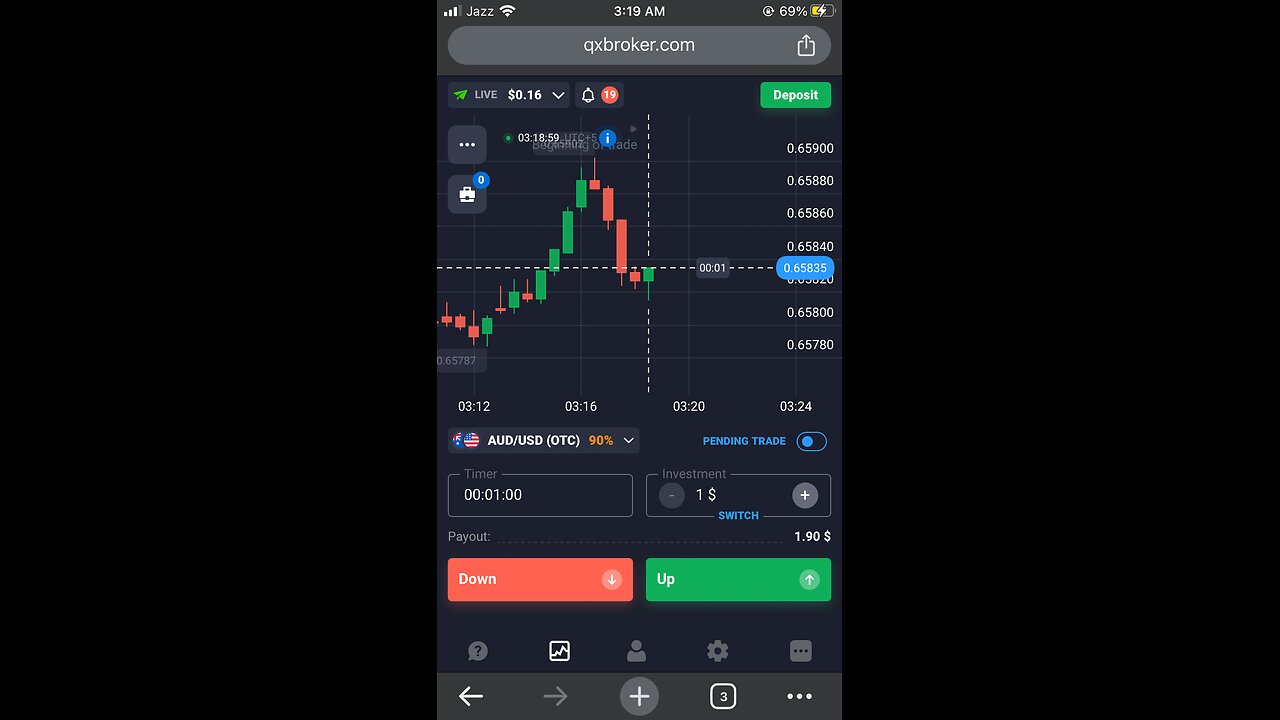Screen dimensions: 1280x720
Task: Open the three-dot chart options menu
Action: (467, 144)
